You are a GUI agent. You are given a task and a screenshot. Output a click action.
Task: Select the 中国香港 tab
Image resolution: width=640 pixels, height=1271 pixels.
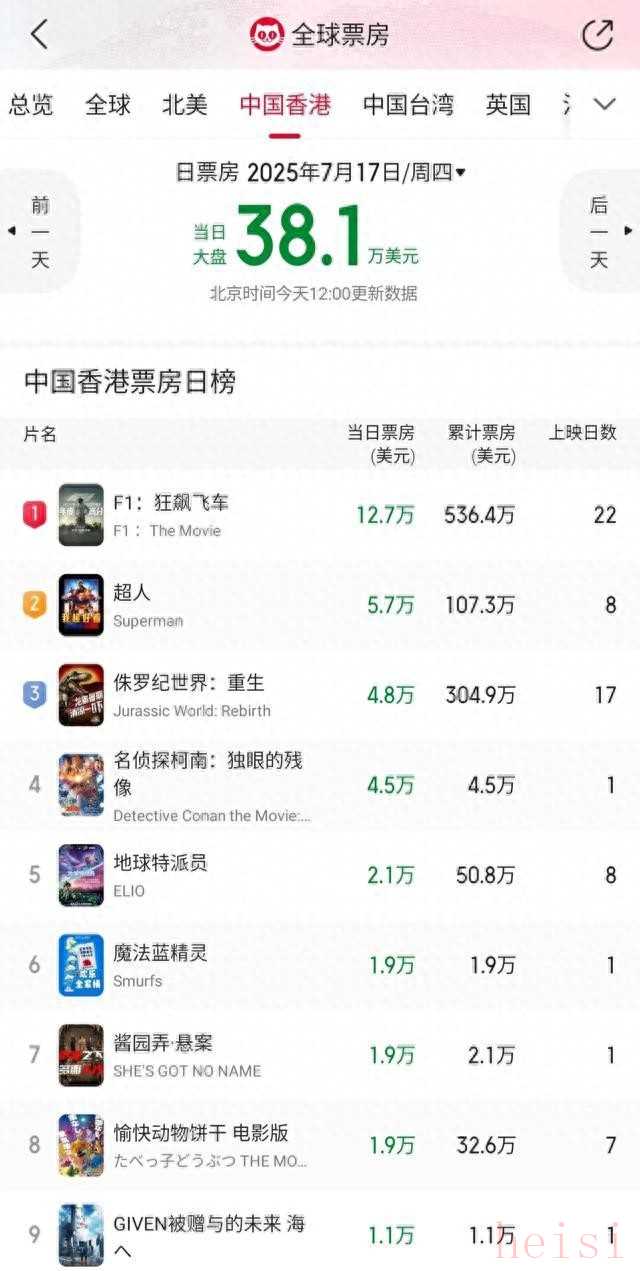[x=285, y=104]
